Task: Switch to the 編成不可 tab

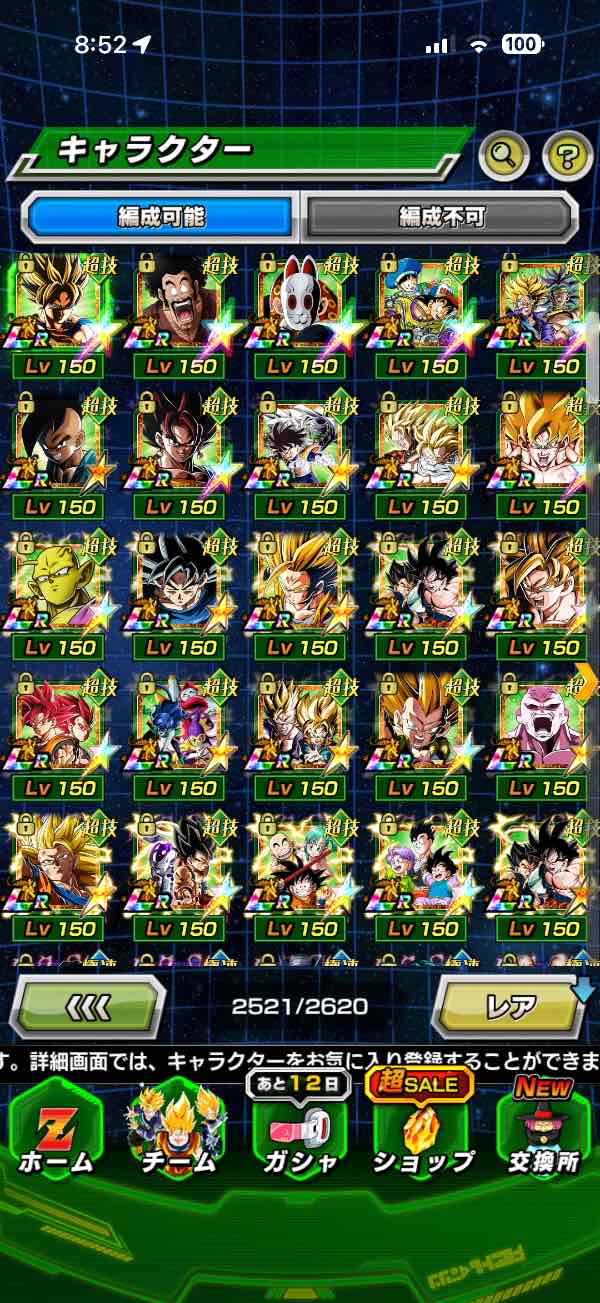Action: tap(441, 216)
